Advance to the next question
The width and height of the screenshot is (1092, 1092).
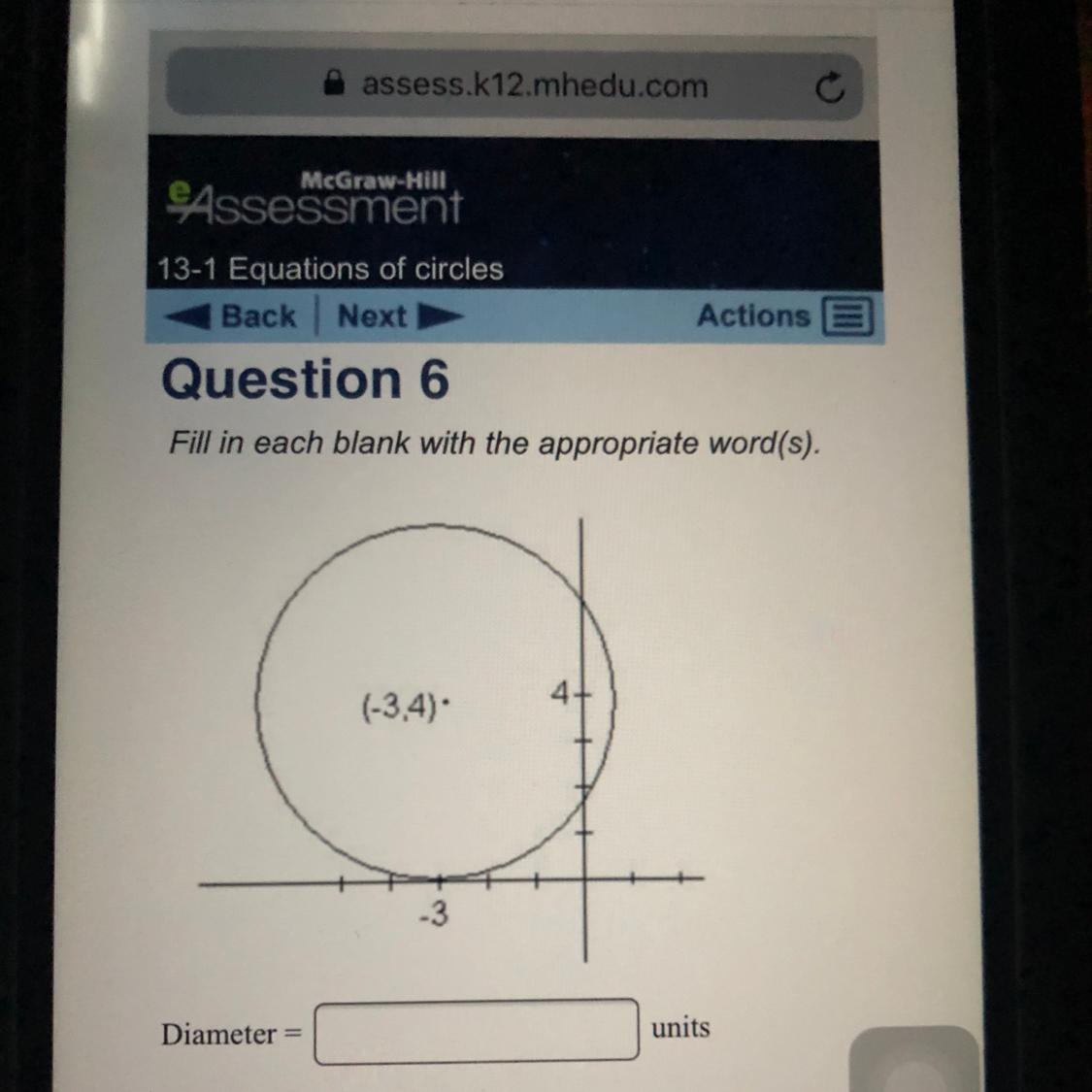click(x=401, y=316)
